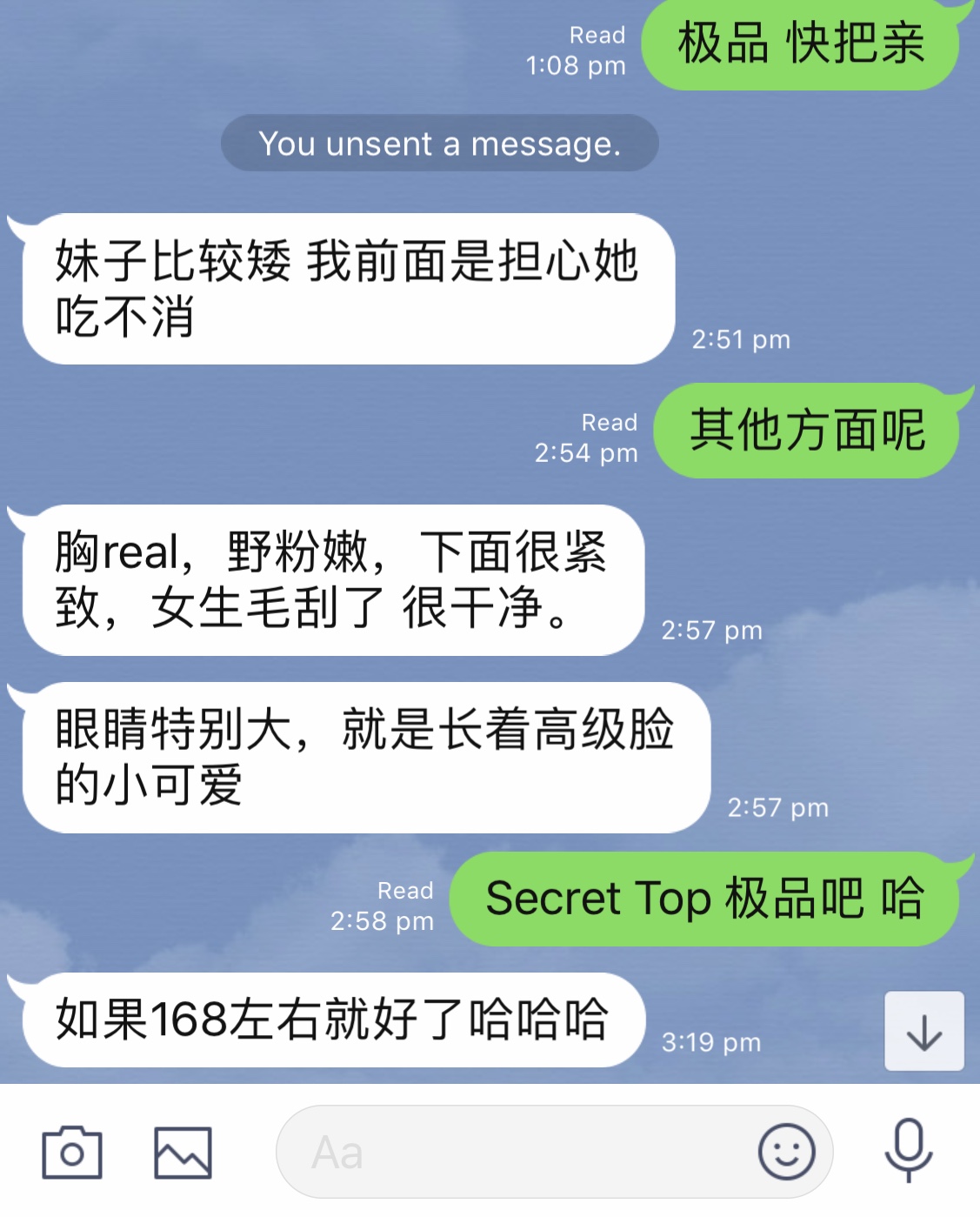Open the photo gallery picker
980x1217 pixels.
(x=183, y=1153)
